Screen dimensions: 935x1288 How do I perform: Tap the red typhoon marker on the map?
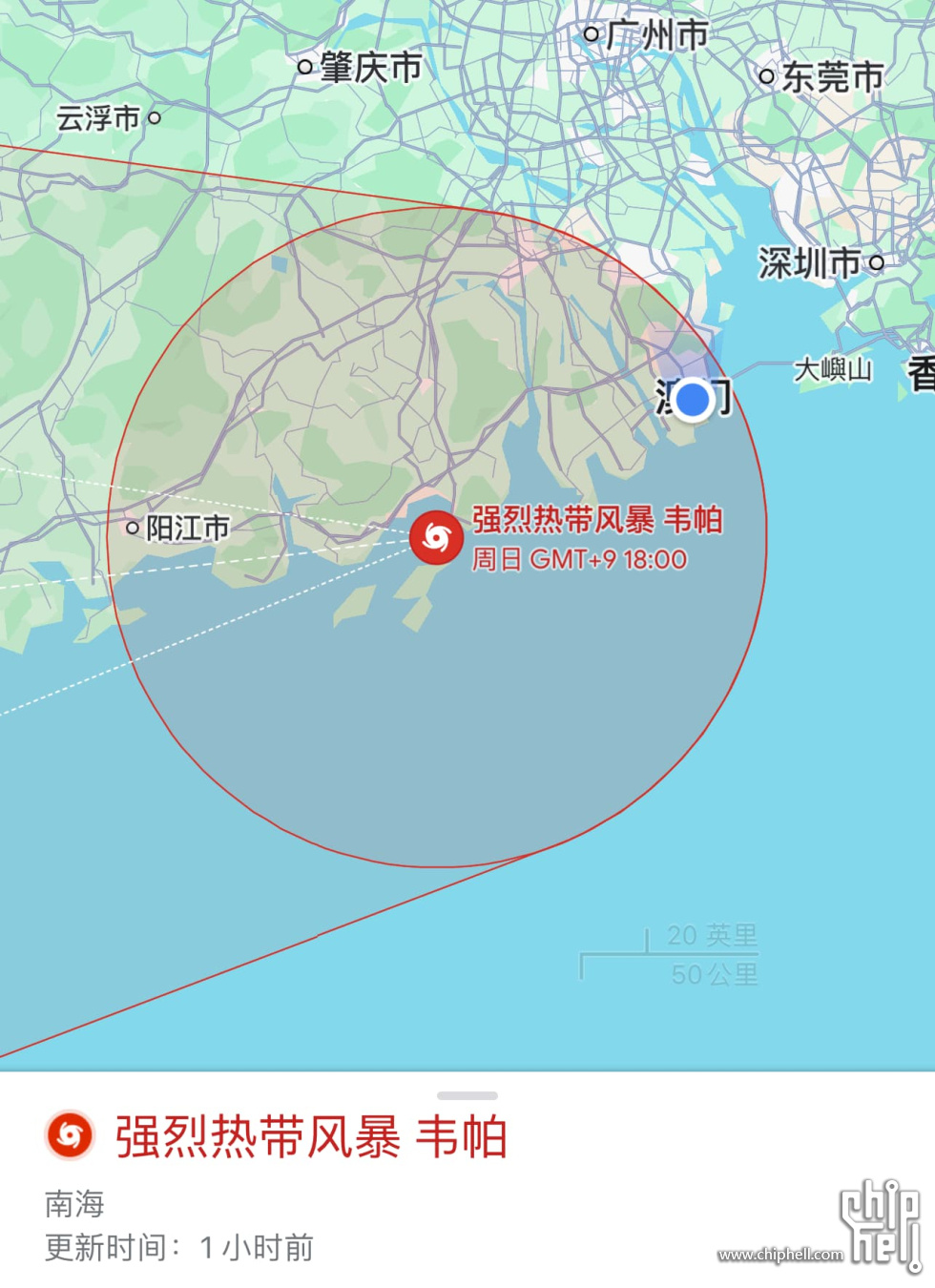coord(436,538)
